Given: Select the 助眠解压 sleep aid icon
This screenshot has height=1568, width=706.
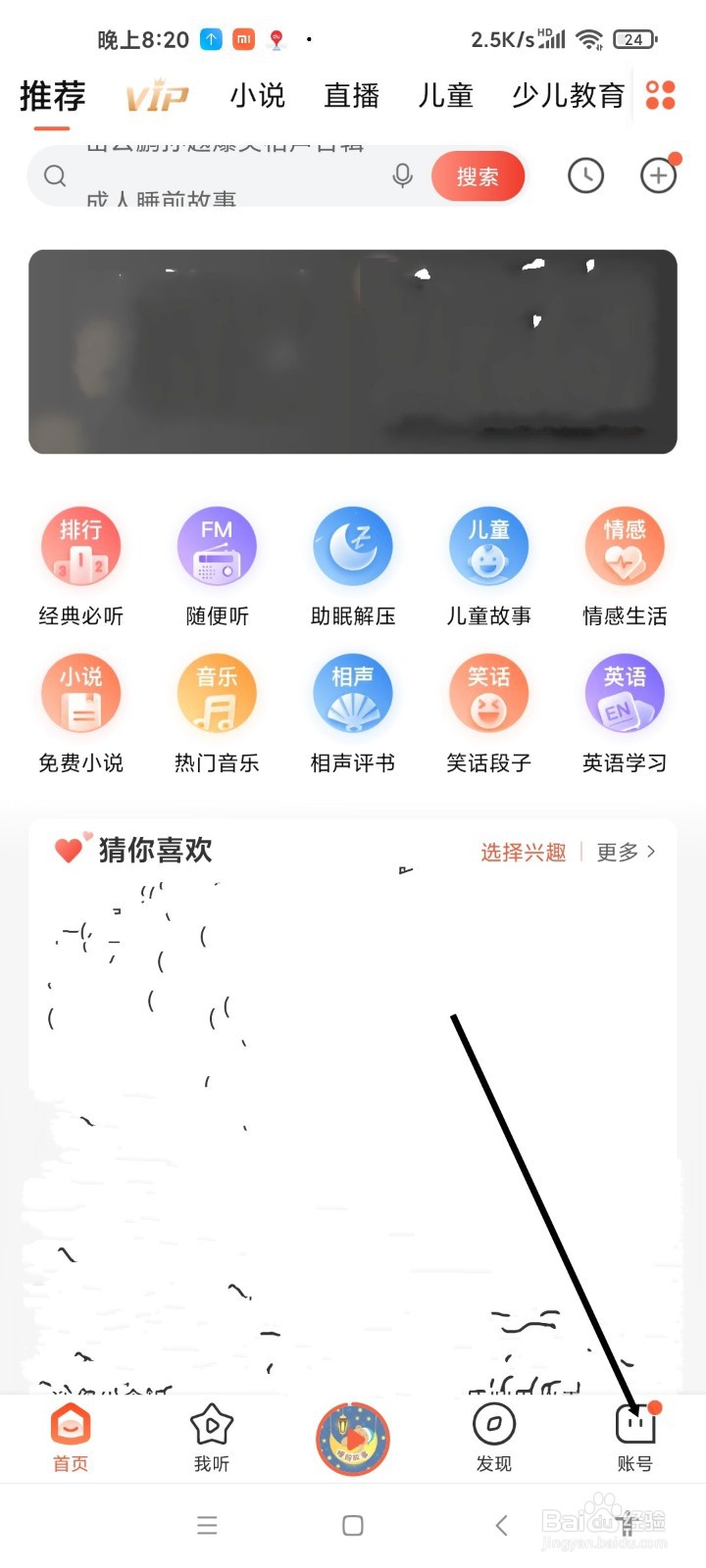Looking at the screenshot, I should pos(353,546).
